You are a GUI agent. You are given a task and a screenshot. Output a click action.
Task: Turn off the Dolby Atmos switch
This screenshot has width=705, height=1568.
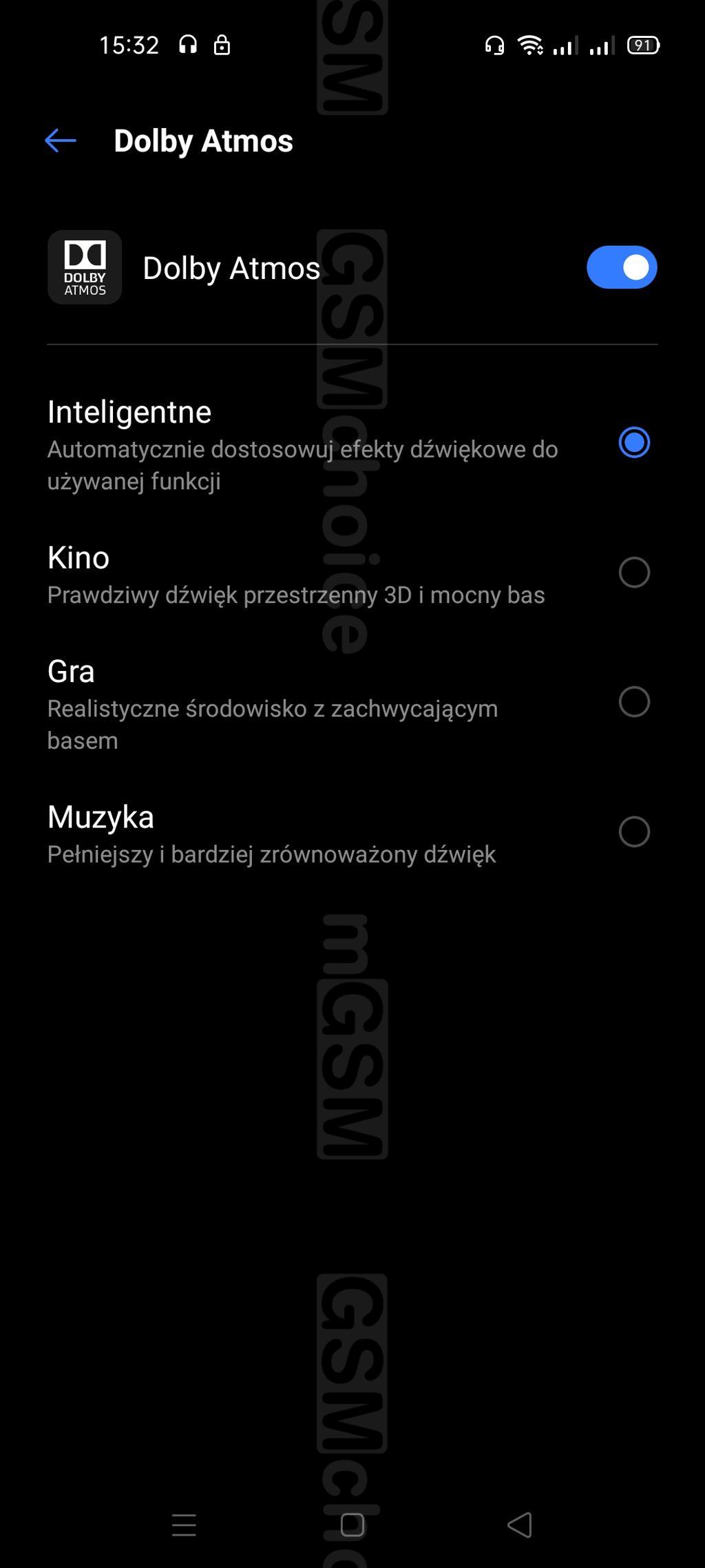point(622,267)
